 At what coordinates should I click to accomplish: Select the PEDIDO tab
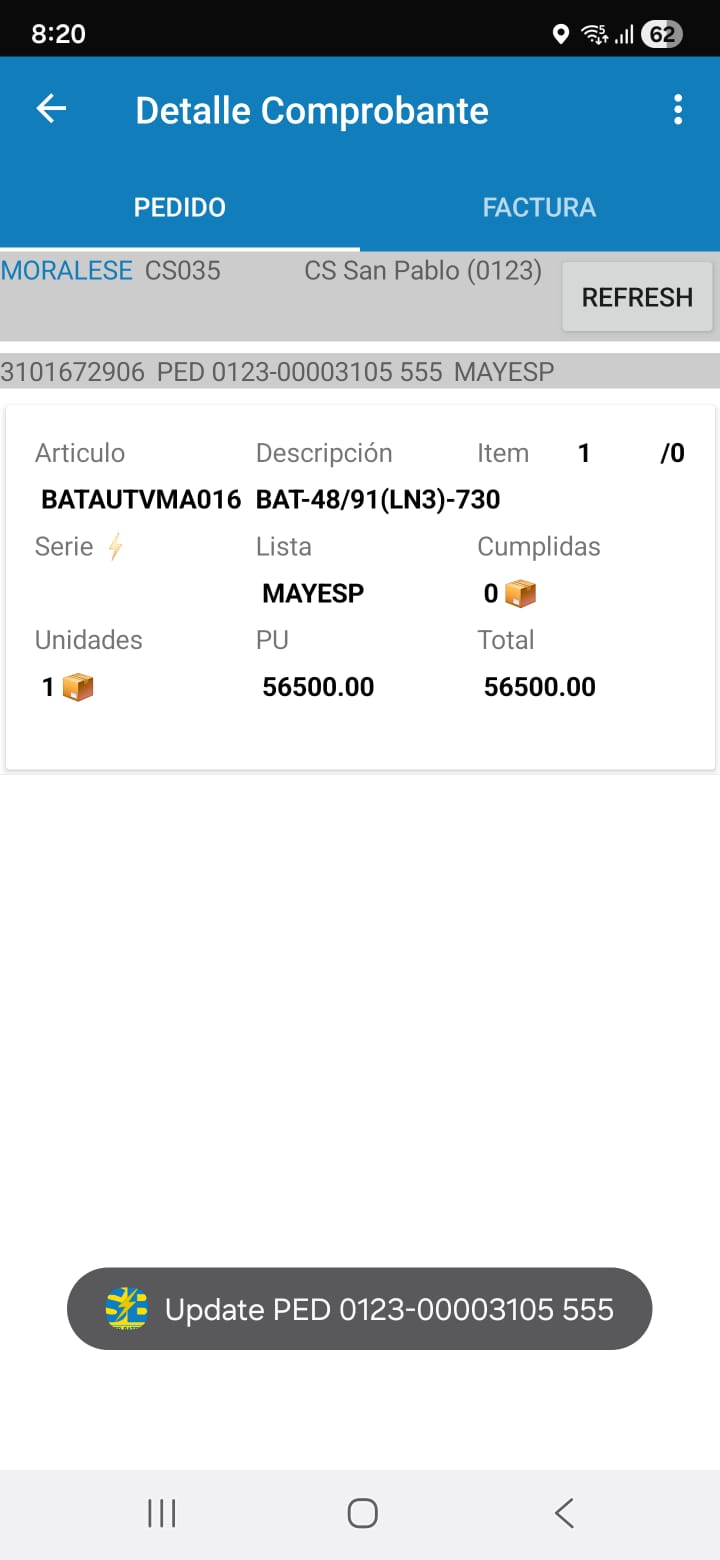[x=180, y=207]
